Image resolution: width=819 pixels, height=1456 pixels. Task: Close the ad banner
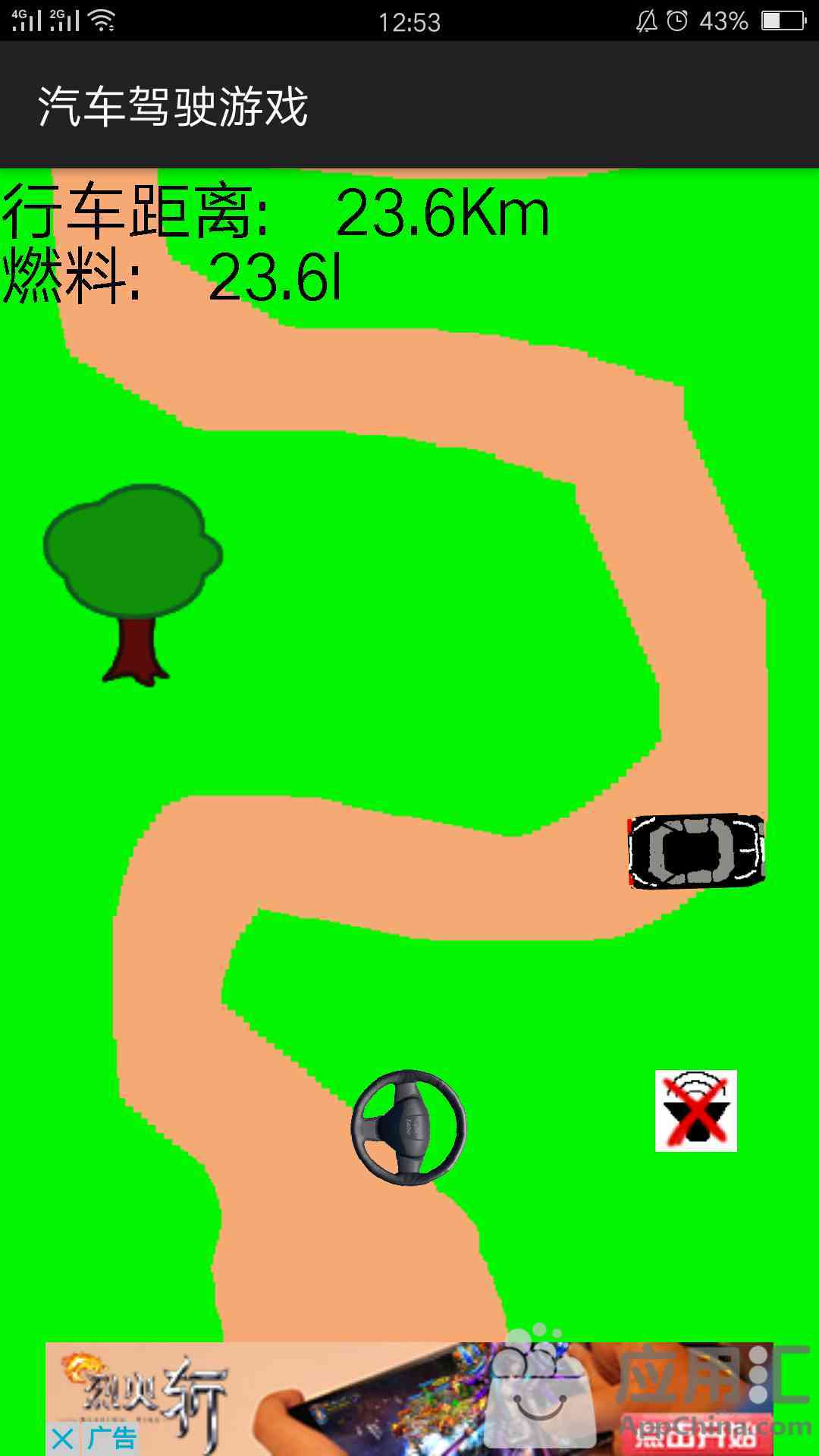point(63,1438)
